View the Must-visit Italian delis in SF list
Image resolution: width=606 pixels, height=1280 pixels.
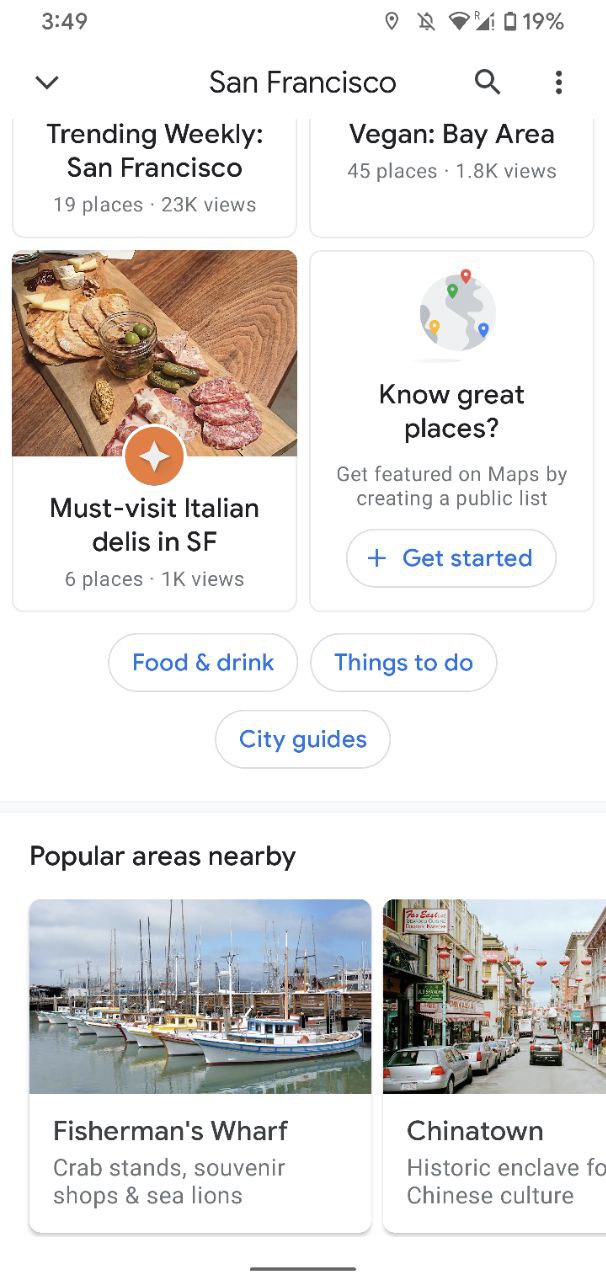[154, 430]
